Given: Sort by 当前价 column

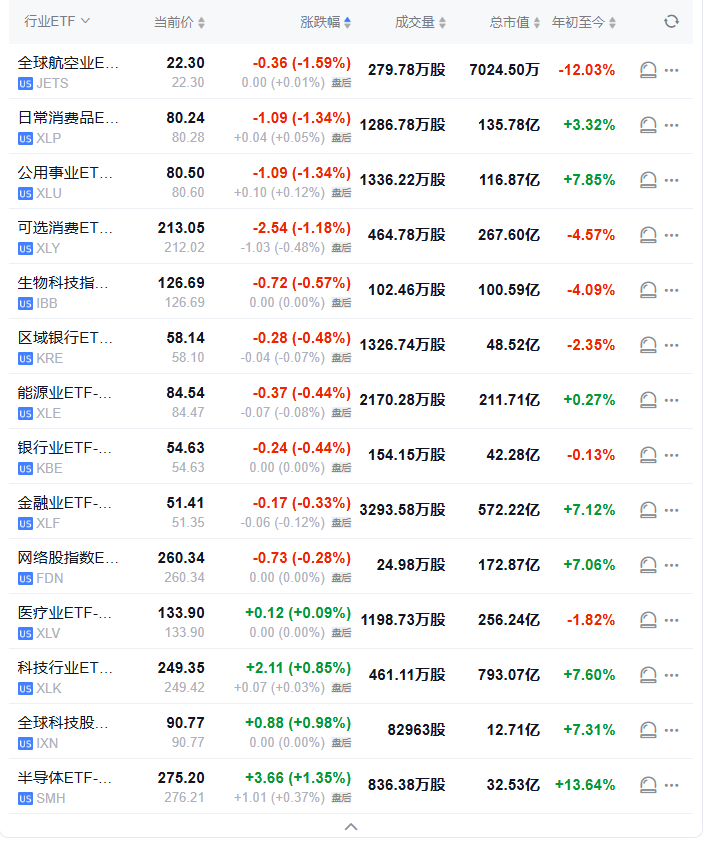Looking at the screenshot, I should [180, 22].
